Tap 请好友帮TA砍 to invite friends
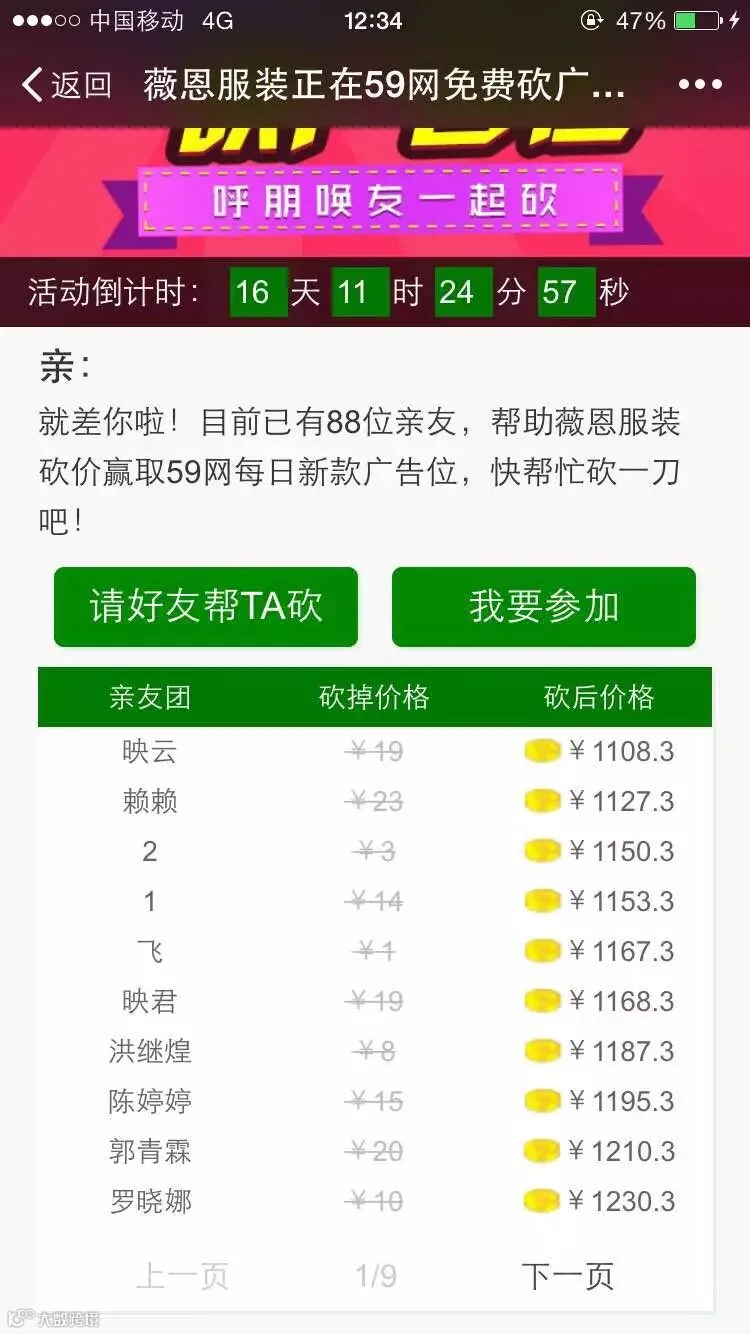The height and width of the screenshot is (1334, 750). 206,606
